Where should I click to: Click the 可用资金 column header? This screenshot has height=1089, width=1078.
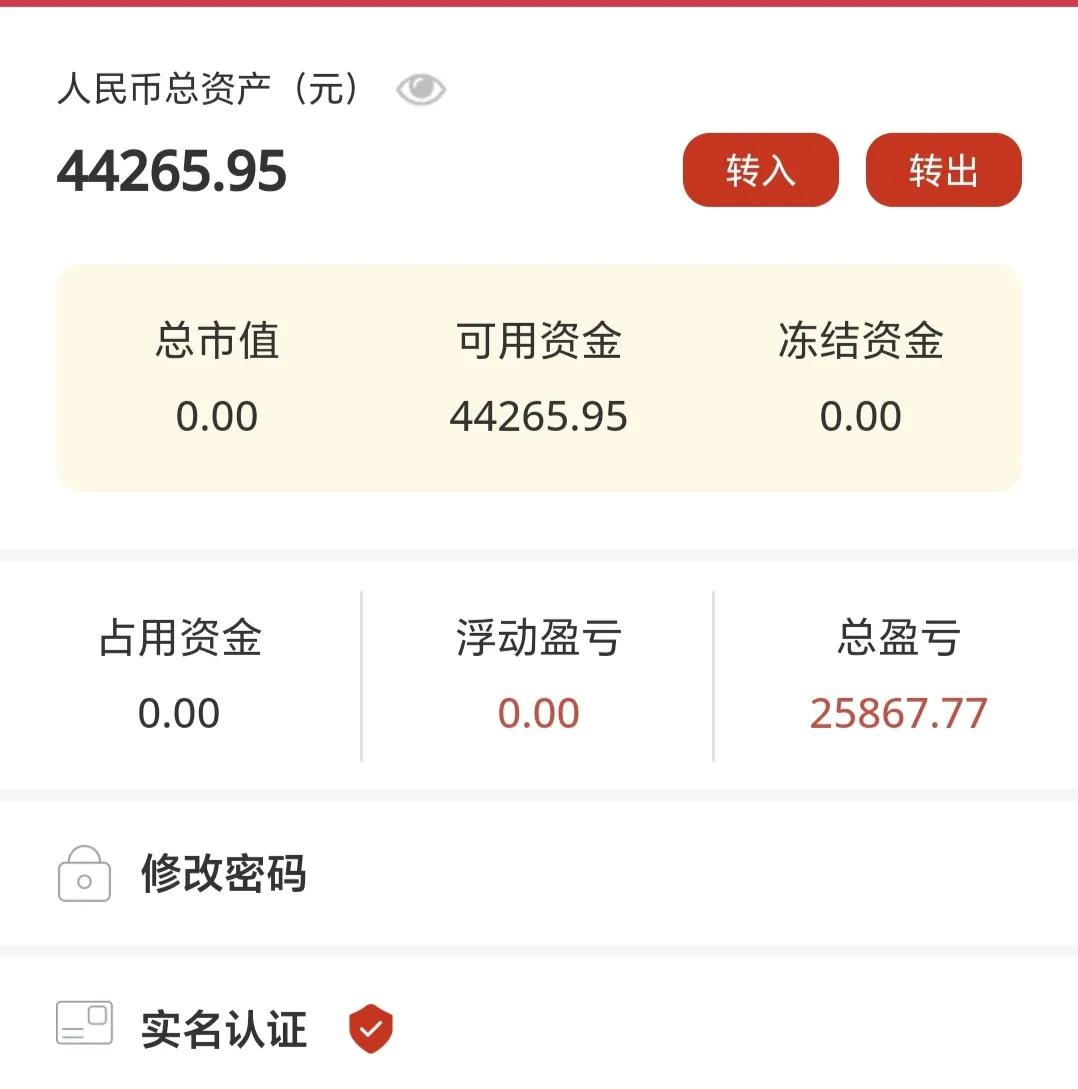click(540, 341)
